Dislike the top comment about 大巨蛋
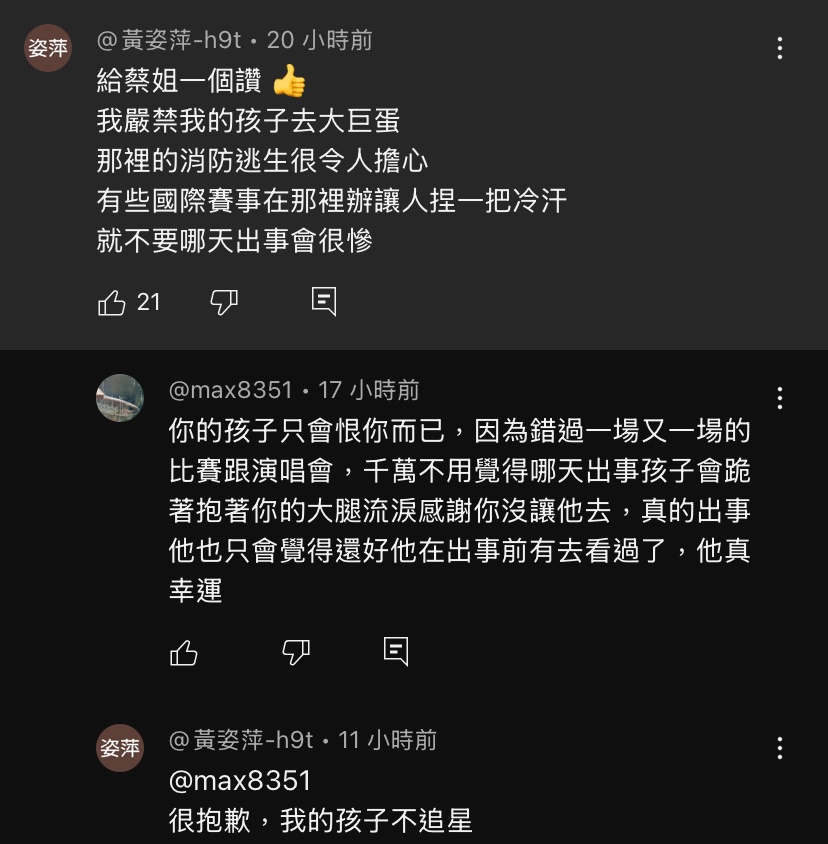Viewport: 828px width, 844px height. 224,302
